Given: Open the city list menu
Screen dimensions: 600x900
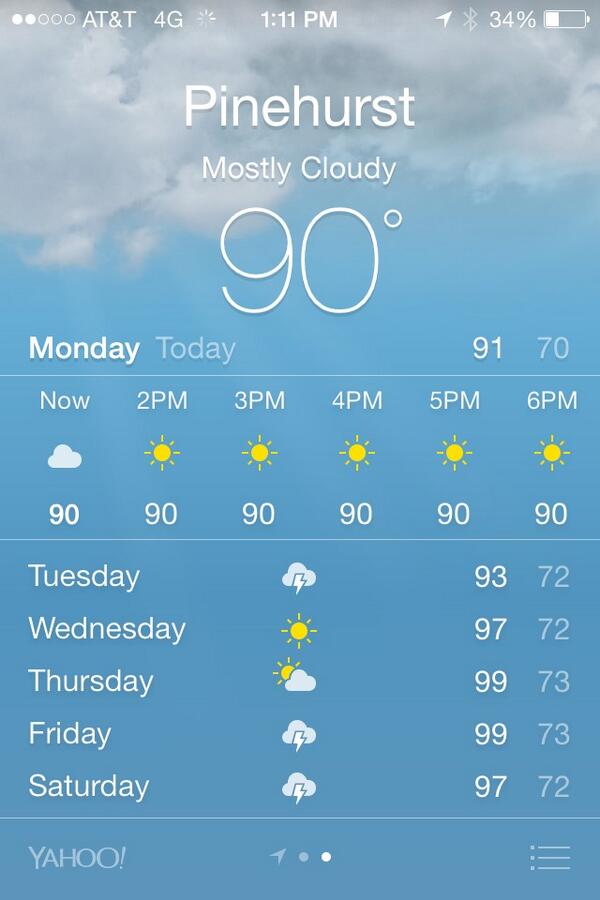Looking at the screenshot, I should pyautogui.click(x=550, y=857).
